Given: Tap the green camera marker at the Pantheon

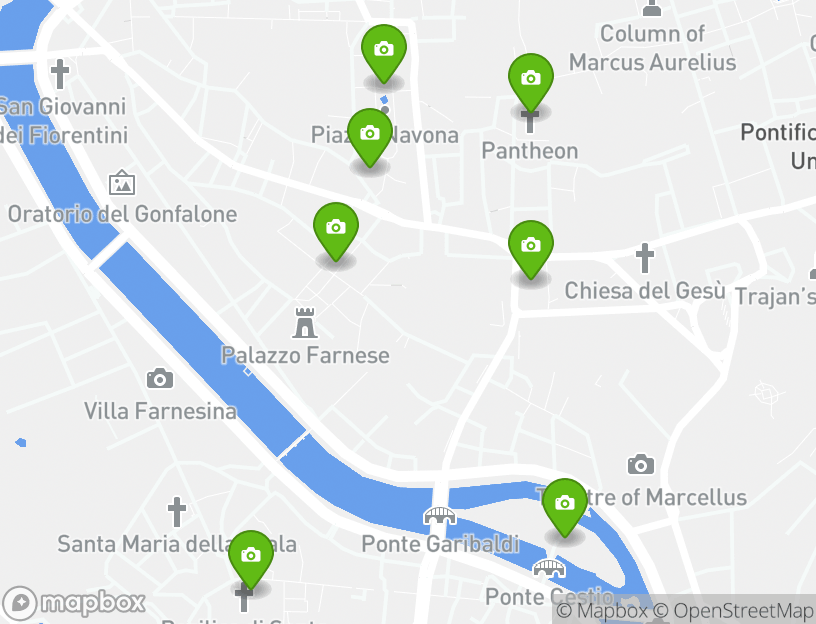Looking at the screenshot, I should click(x=530, y=80).
